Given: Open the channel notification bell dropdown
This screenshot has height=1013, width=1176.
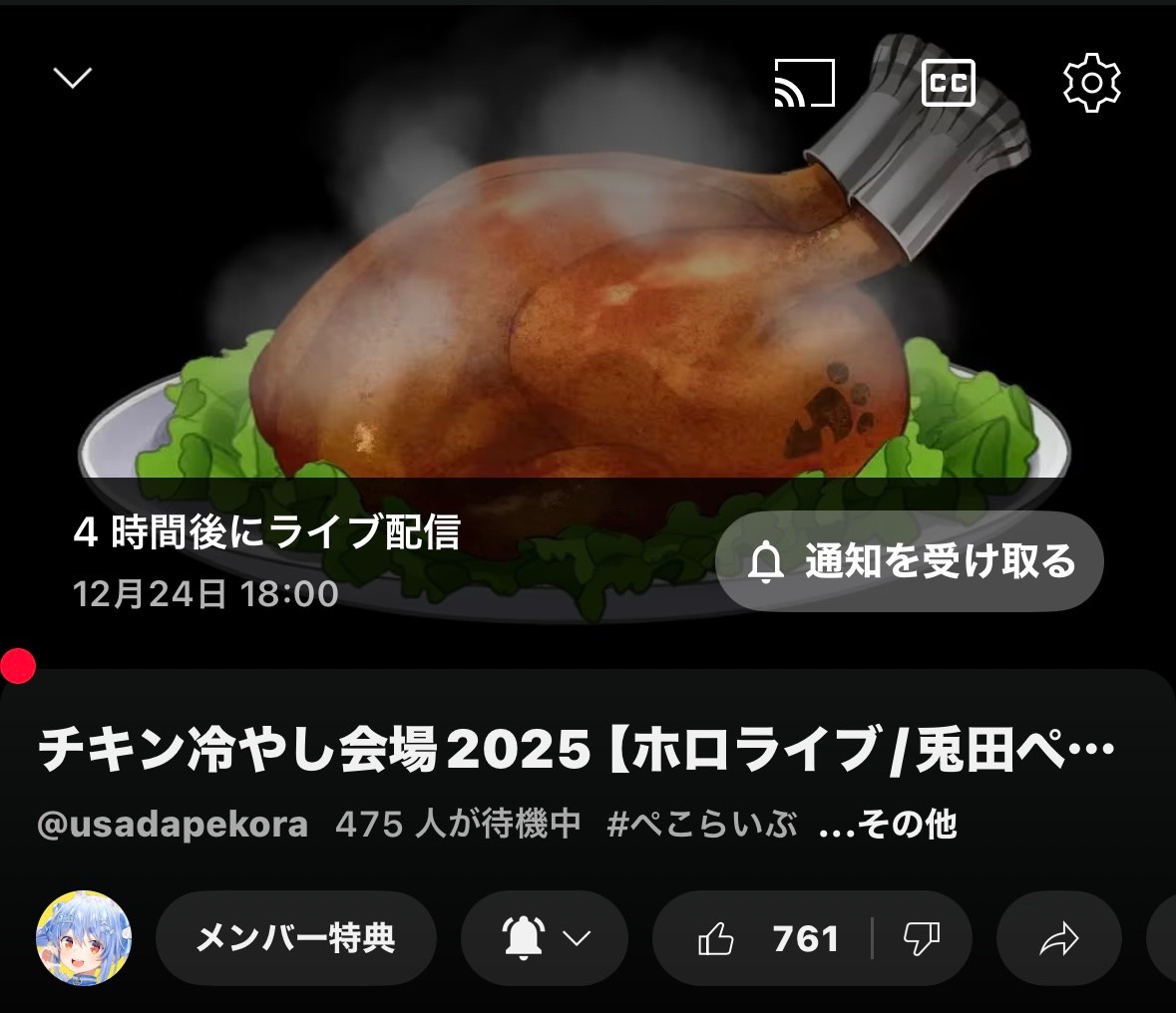Looking at the screenshot, I should pos(545,938).
